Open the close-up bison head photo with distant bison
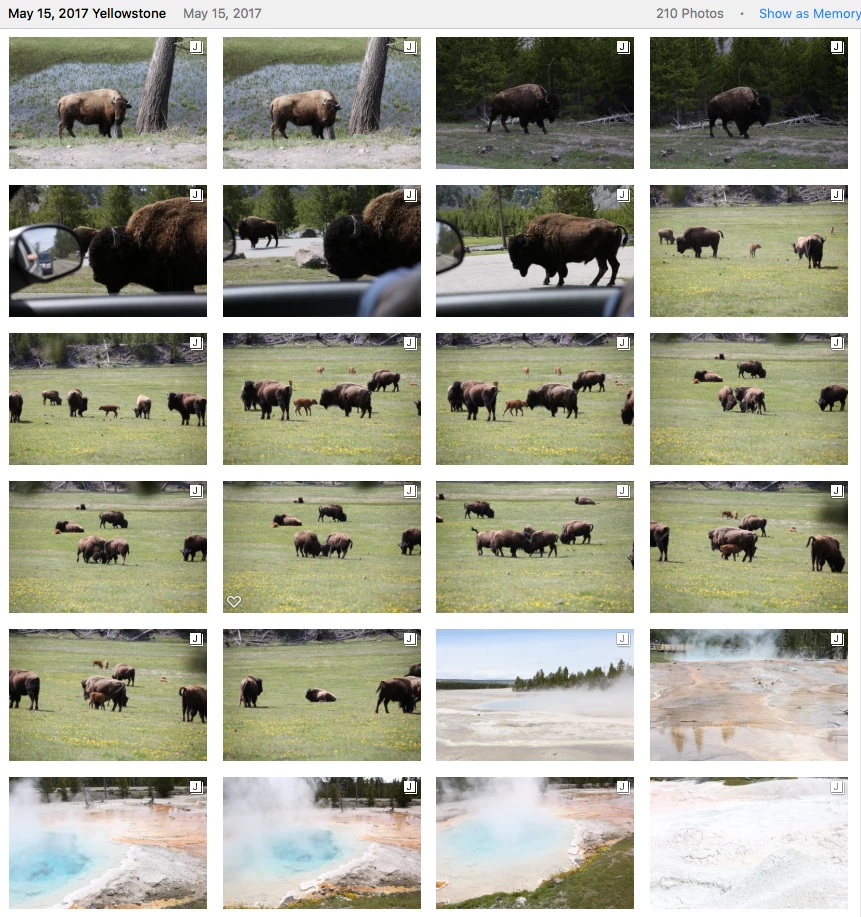The width and height of the screenshot is (861, 917). pyautogui.click(x=322, y=251)
